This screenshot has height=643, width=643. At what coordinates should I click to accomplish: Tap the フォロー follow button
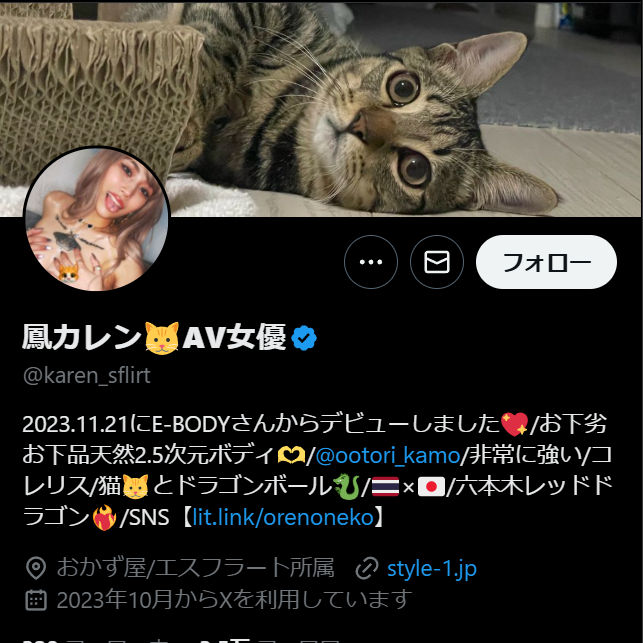546,263
